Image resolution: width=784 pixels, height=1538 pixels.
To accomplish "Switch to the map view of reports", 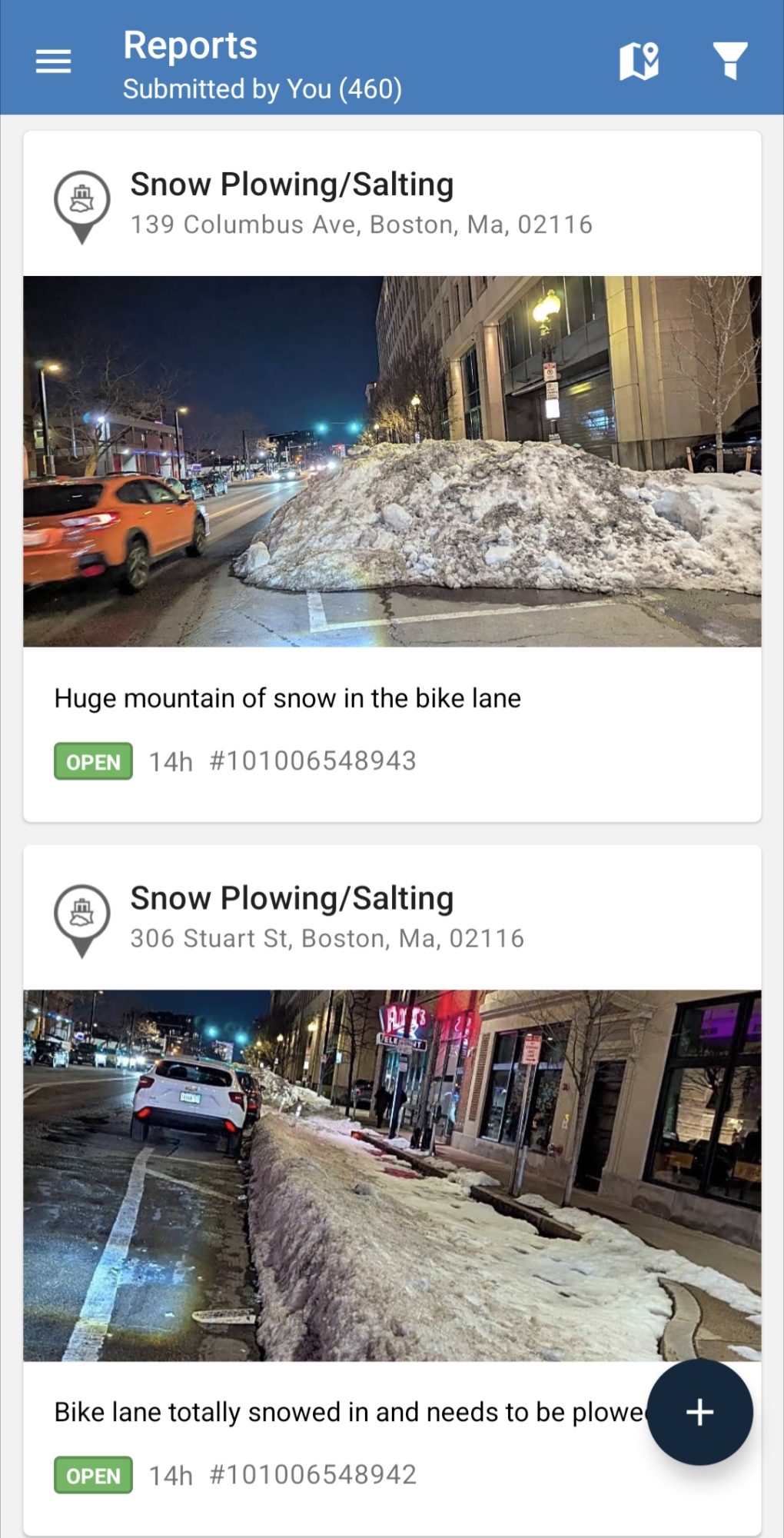I will (x=639, y=61).
